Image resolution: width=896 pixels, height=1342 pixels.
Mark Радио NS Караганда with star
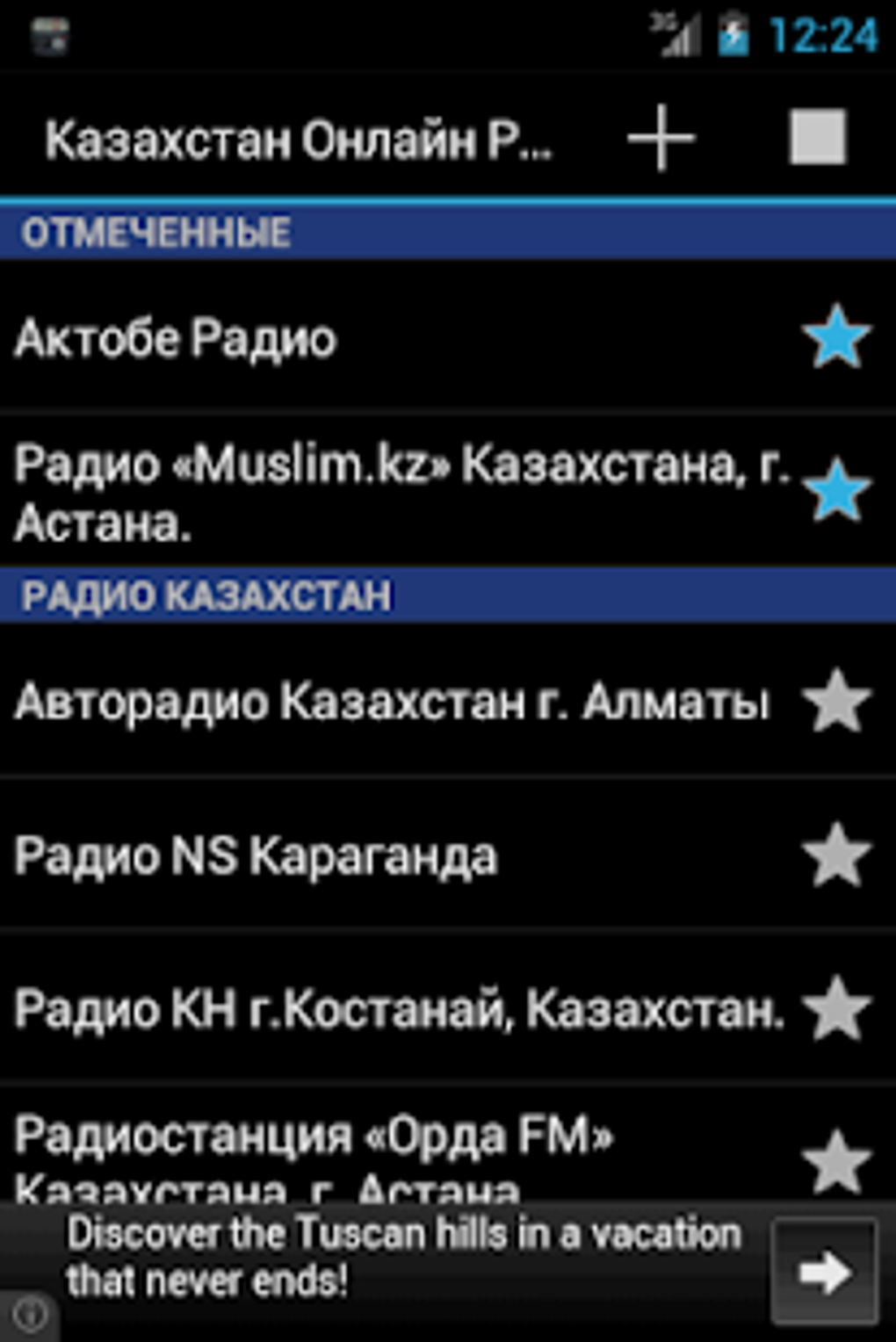pyautogui.click(x=836, y=855)
